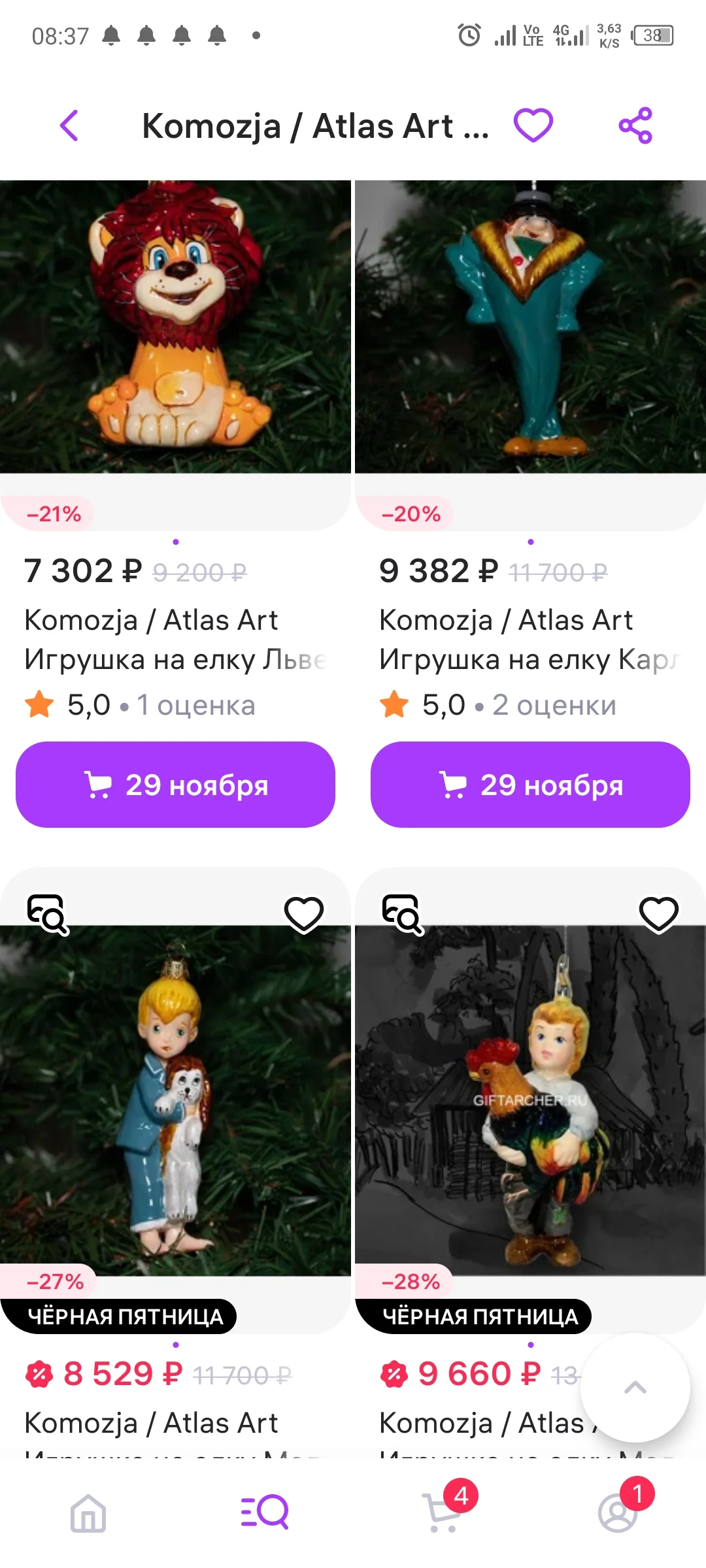Screen dimensions: 706x1568
Task: Go back using the purple arrow
Action: [x=69, y=125]
